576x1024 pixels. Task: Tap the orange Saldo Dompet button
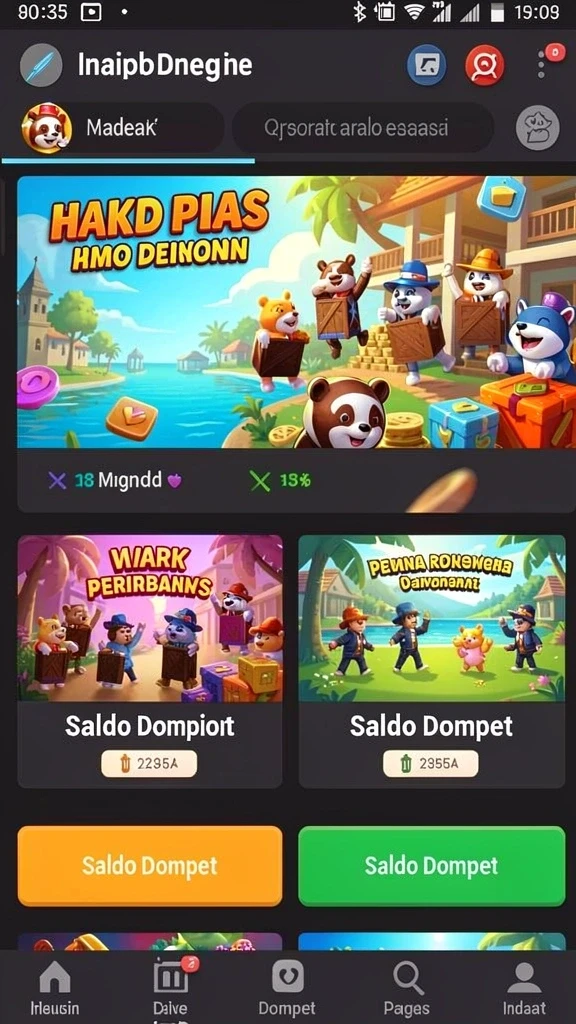click(x=150, y=866)
